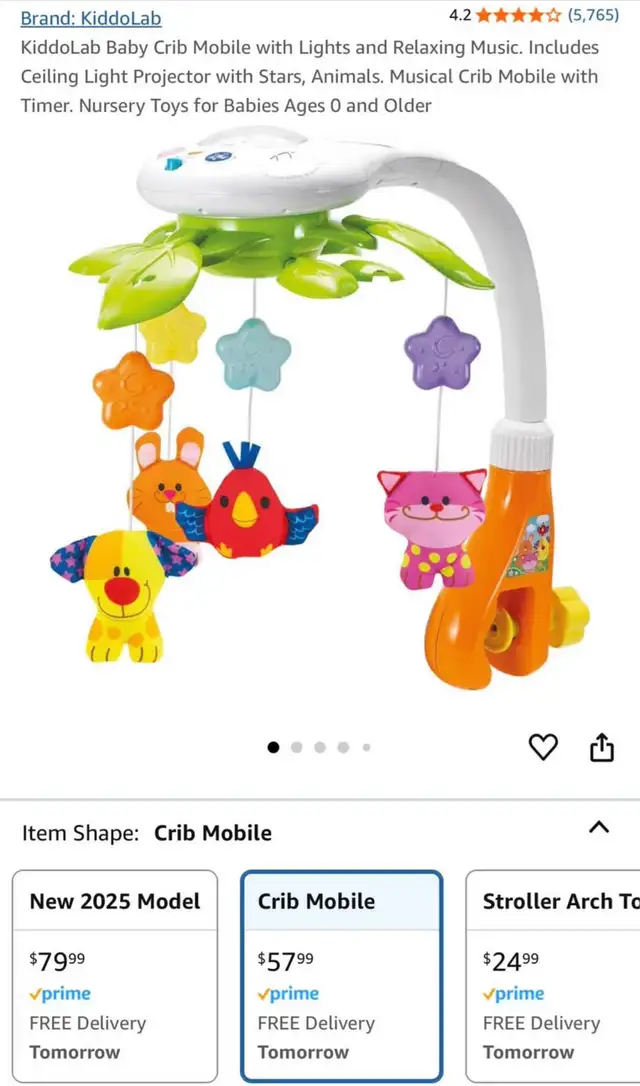Select the Crib Mobile option

[x=341, y=976]
